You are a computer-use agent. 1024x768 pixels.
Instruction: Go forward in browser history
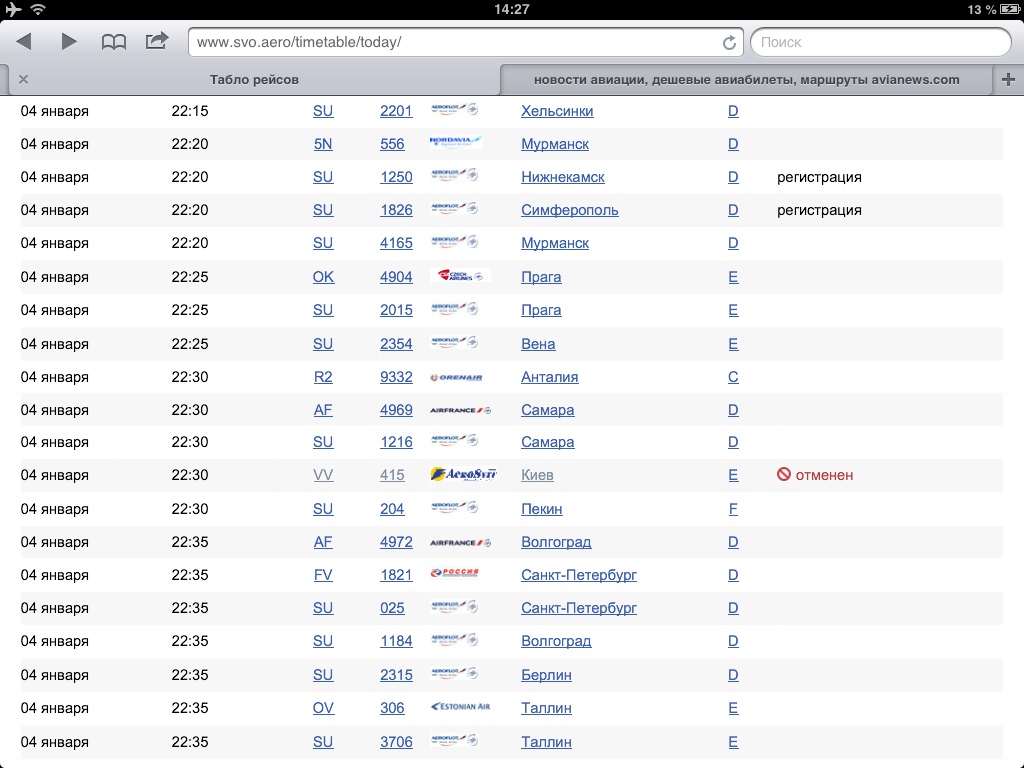coord(69,41)
